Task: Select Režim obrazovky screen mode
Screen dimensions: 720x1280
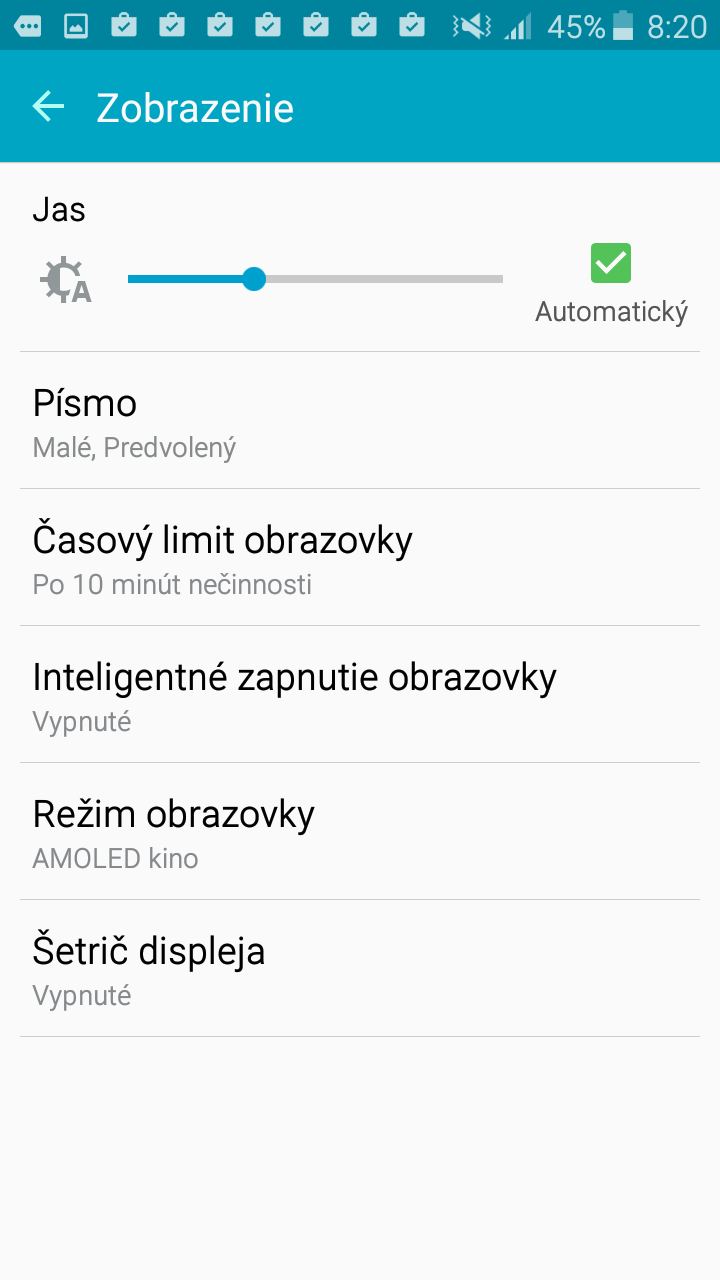Action: pos(360,832)
